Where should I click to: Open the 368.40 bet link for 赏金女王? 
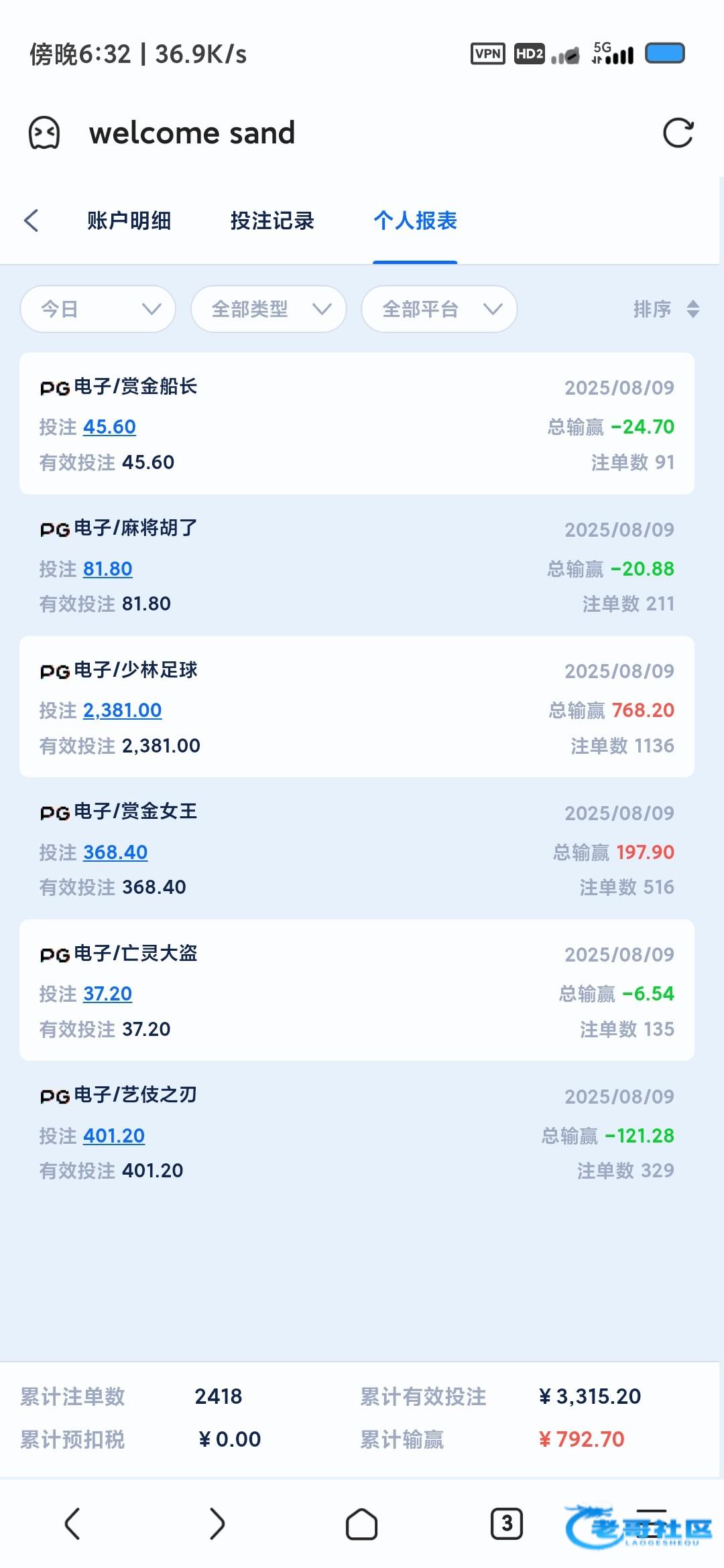click(x=115, y=852)
